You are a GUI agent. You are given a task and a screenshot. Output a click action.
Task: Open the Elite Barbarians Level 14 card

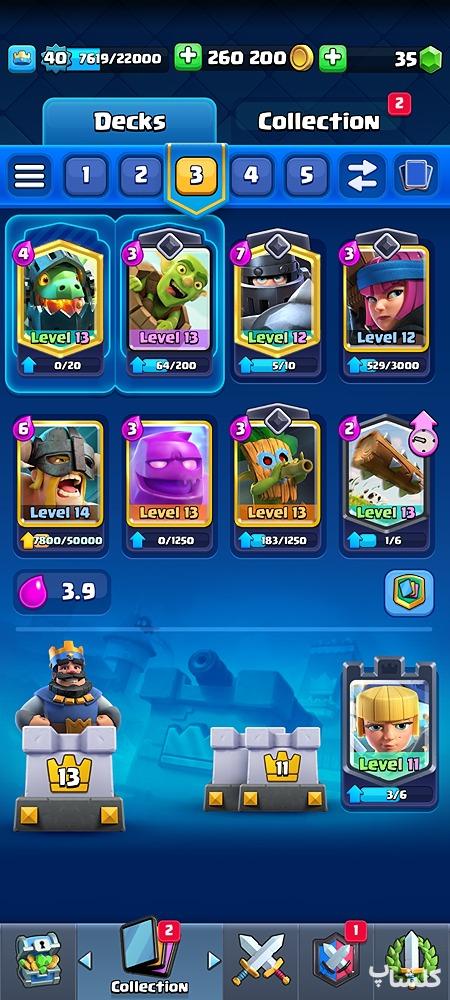point(60,482)
